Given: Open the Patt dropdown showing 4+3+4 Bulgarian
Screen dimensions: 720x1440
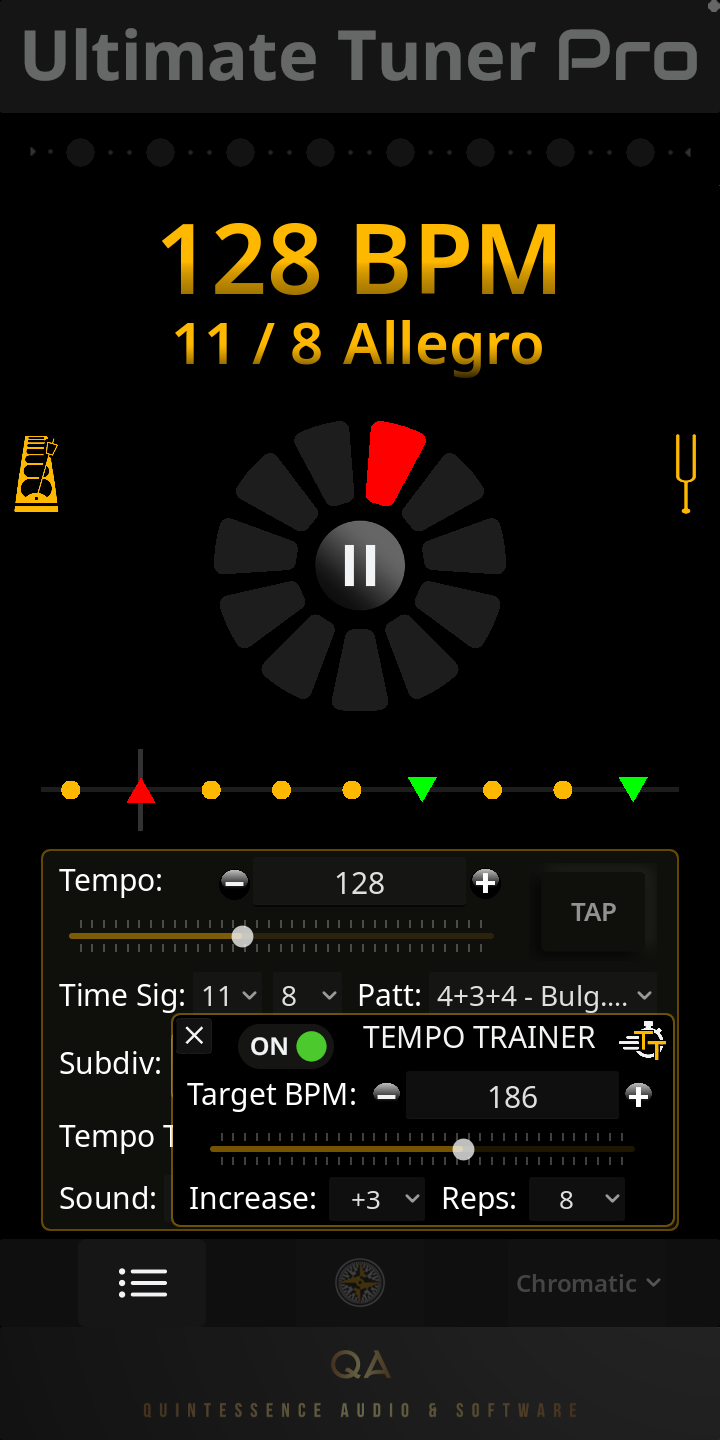Looking at the screenshot, I should [543, 995].
